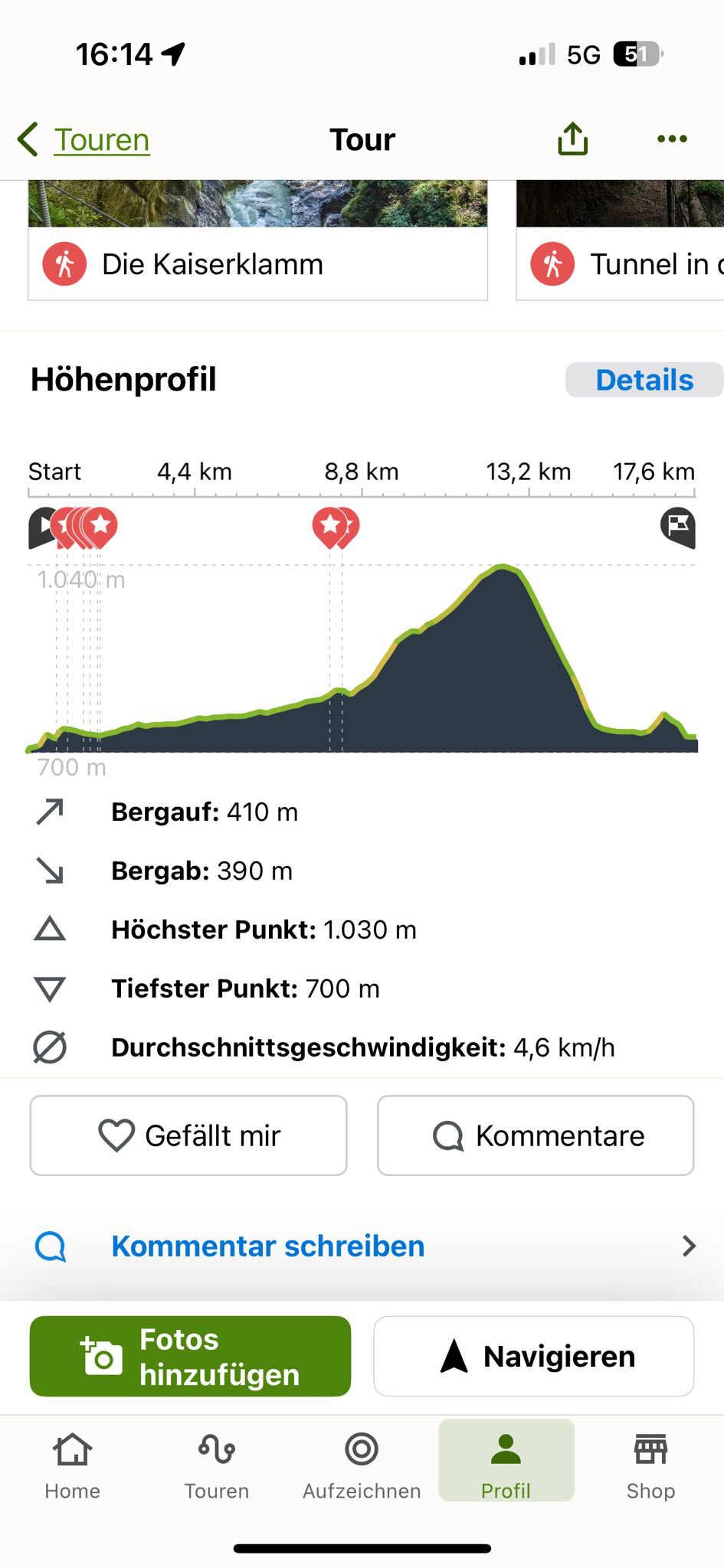This screenshot has height=1568, width=724.
Task: Open the three-dot overflow menu
Action: (672, 139)
